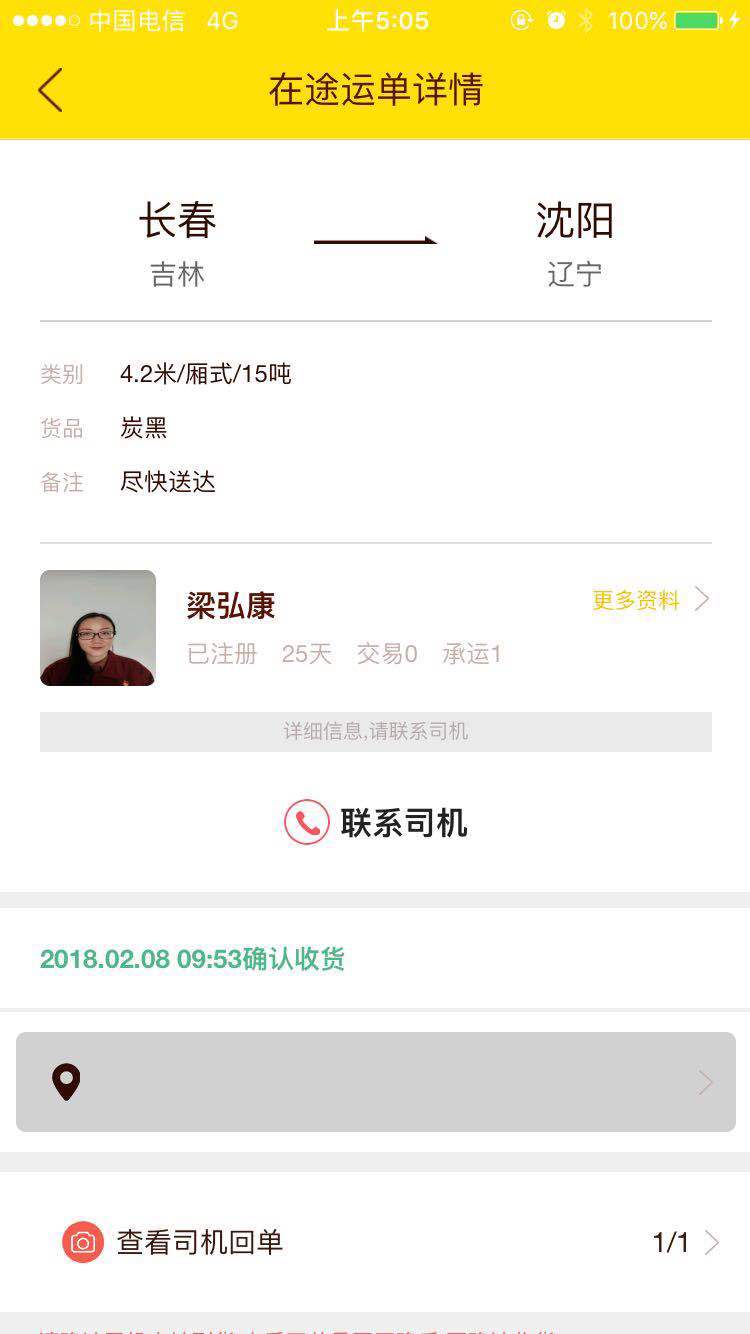Select the Bluetooth icon in status bar
Screen dimensions: 750x1334
tap(586, 19)
